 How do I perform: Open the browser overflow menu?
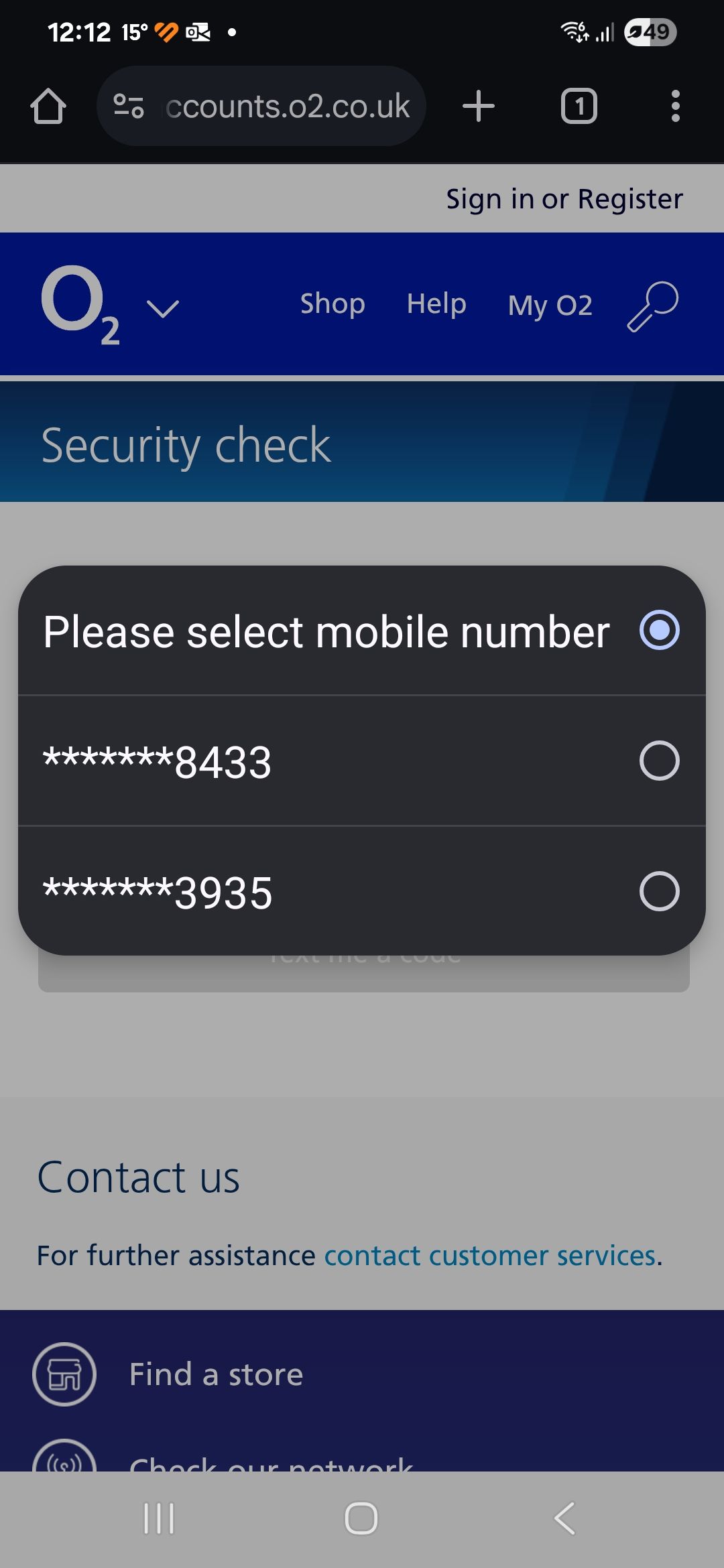click(x=676, y=106)
